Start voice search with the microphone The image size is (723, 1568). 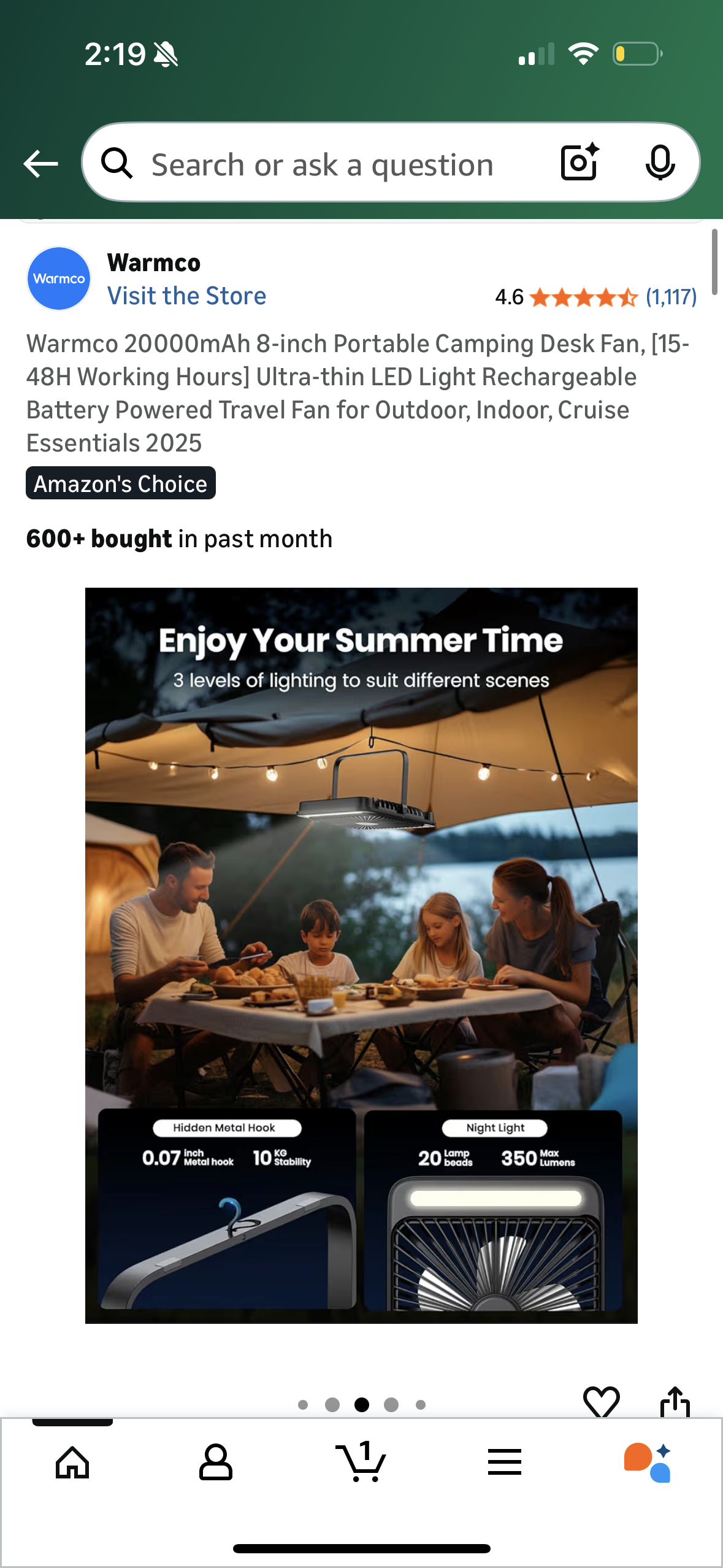click(x=660, y=163)
